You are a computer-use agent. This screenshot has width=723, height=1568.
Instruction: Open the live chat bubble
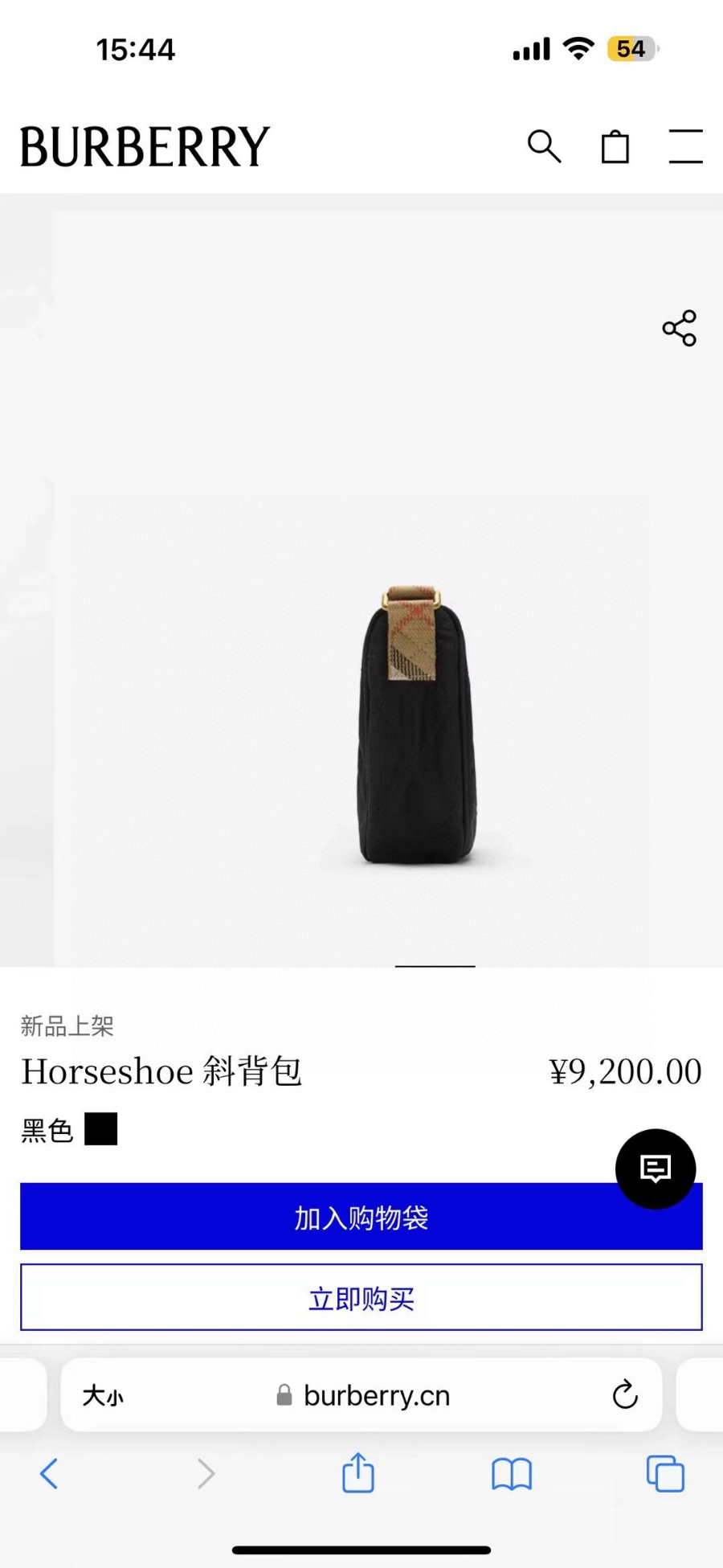[x=656, y=1169]
